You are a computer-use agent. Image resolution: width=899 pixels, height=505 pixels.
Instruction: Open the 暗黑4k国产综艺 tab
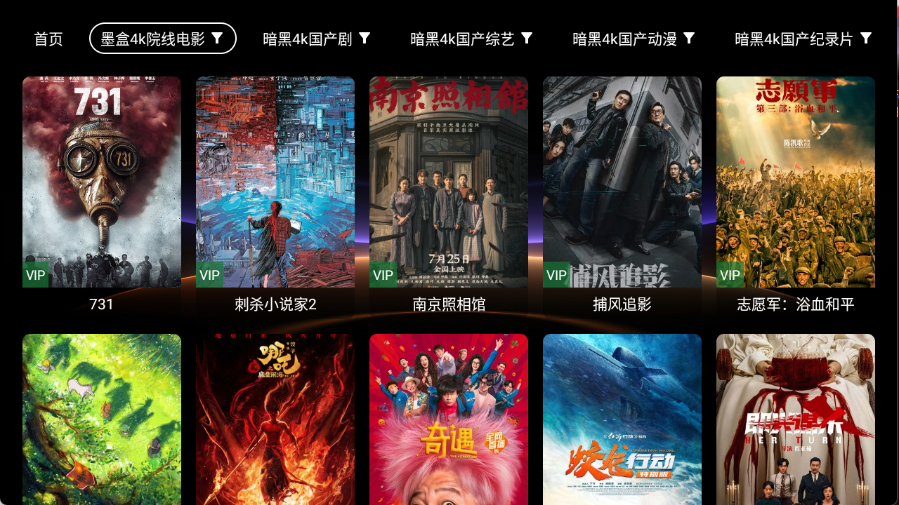(x=471, y=39)
